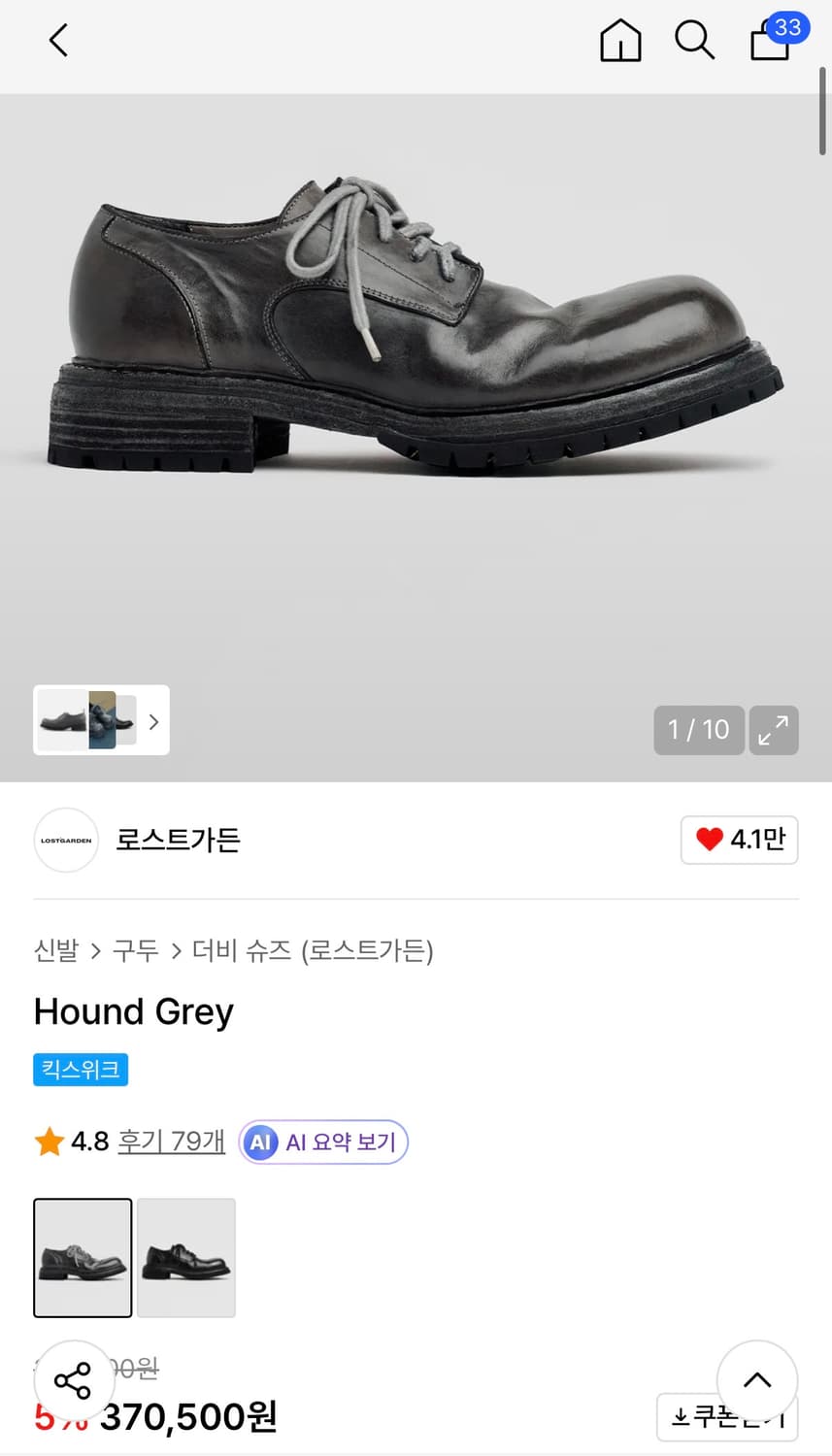The image size is (832, 1456).
Task: Open the 후기 79개 reviews link
Action: click(x=171, y=1142)
